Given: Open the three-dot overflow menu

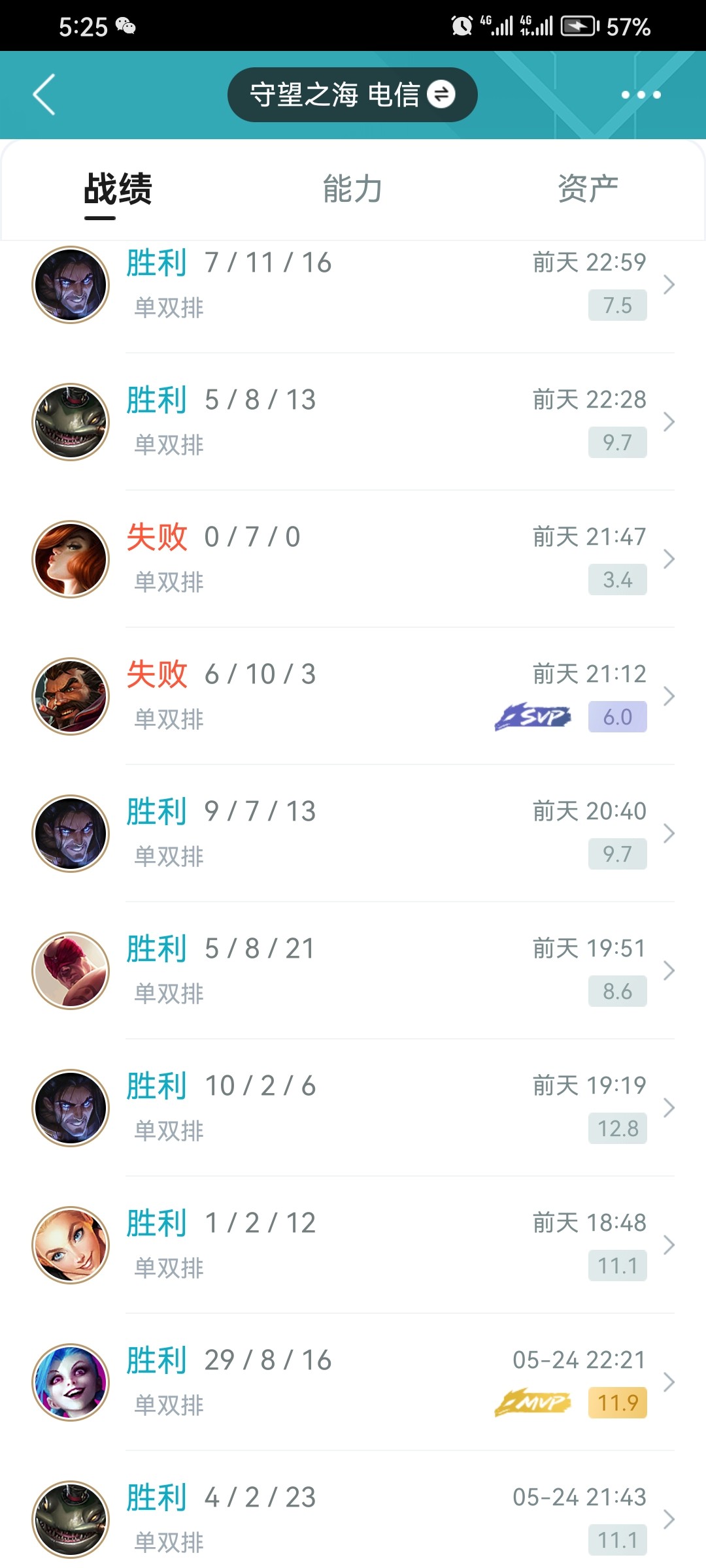Looking at the screenshot, I should click(x=641, y=95).
